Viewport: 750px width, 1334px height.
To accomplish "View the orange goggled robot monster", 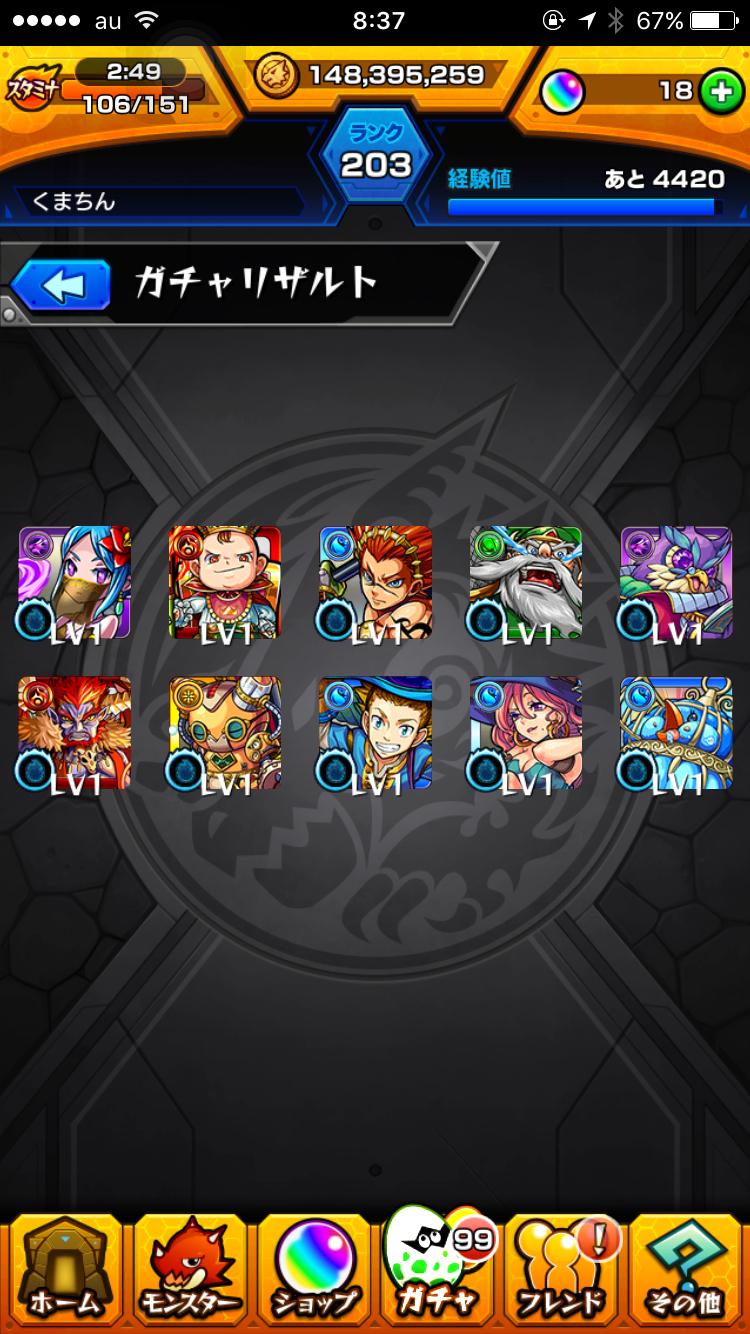I will 225,732.
